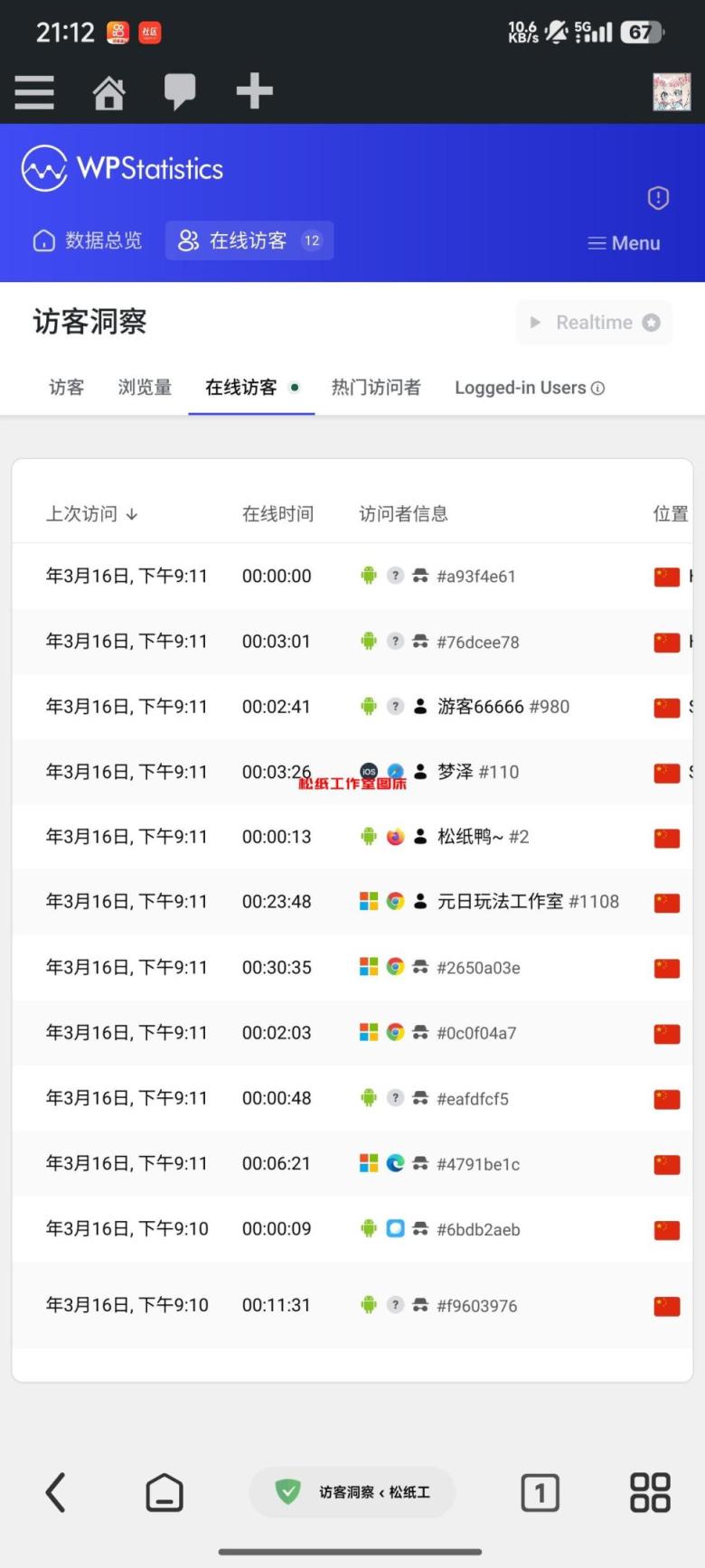Switch to 数据总览 overview
This screenshot has height=1568, width=705.
(x=88, y=240)
